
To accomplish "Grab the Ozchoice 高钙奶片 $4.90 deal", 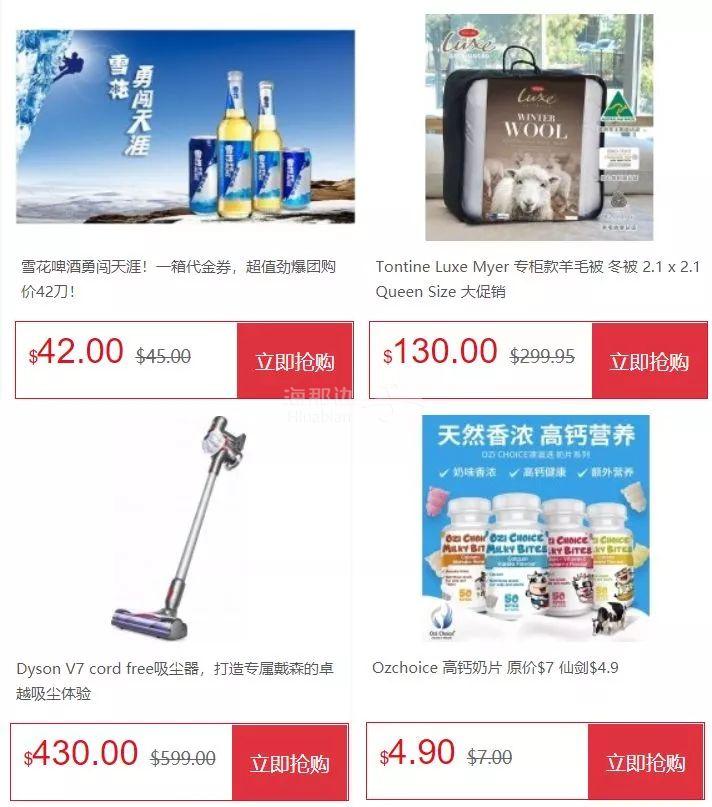I will point(645,764).
